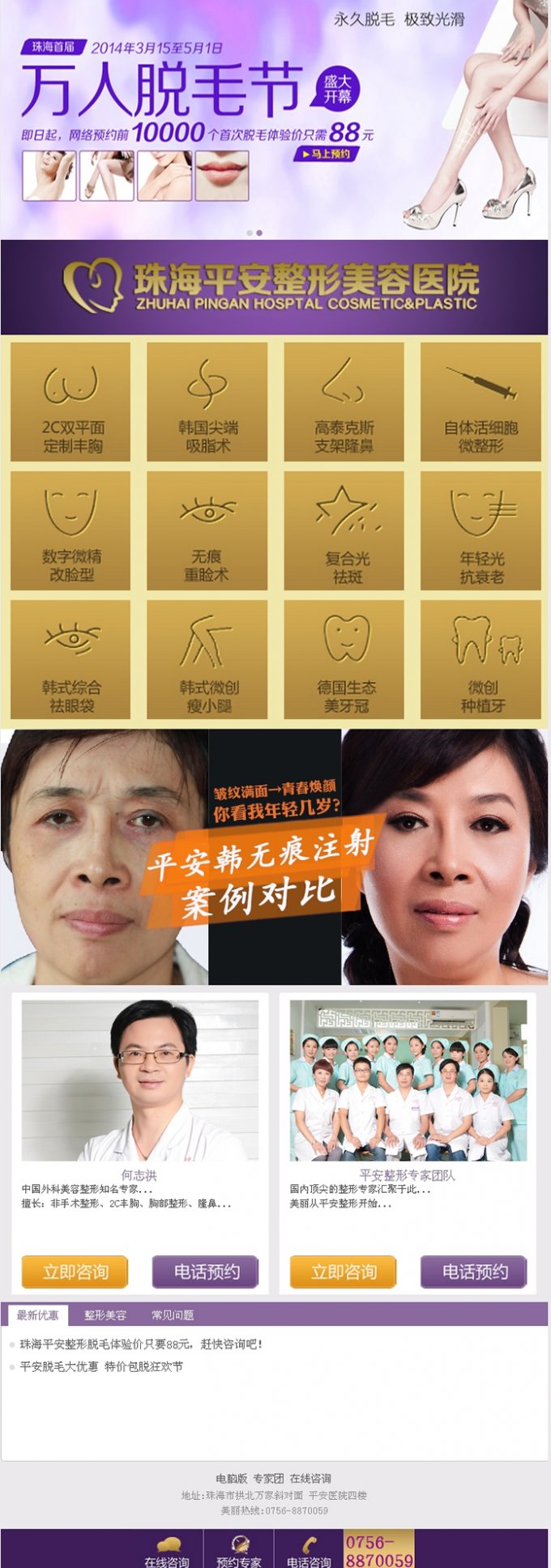Open 数字微精改脸型 tile

[70, 531]
